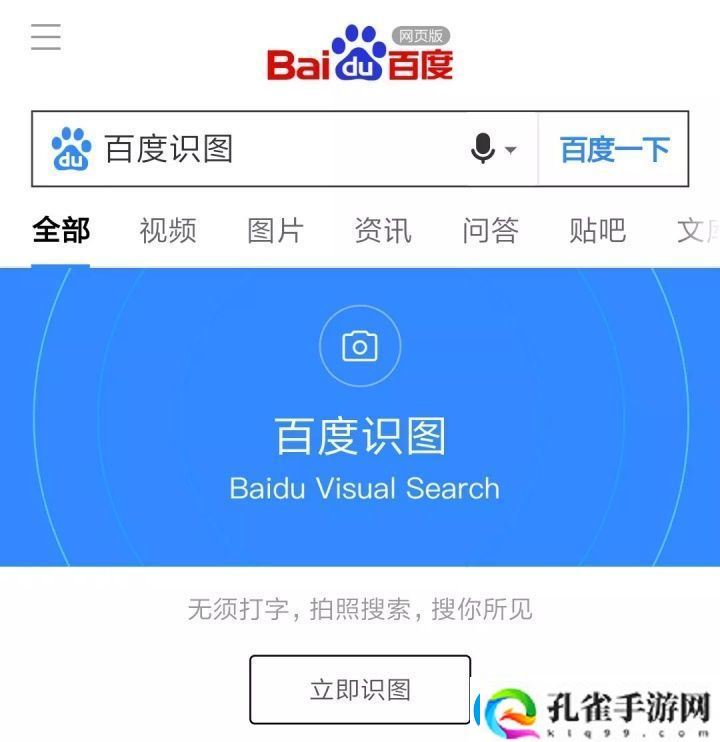This screenshot has width=720, height=742.
Task: Expand the voice input options dropdown arrow
Action: point(510,150)
